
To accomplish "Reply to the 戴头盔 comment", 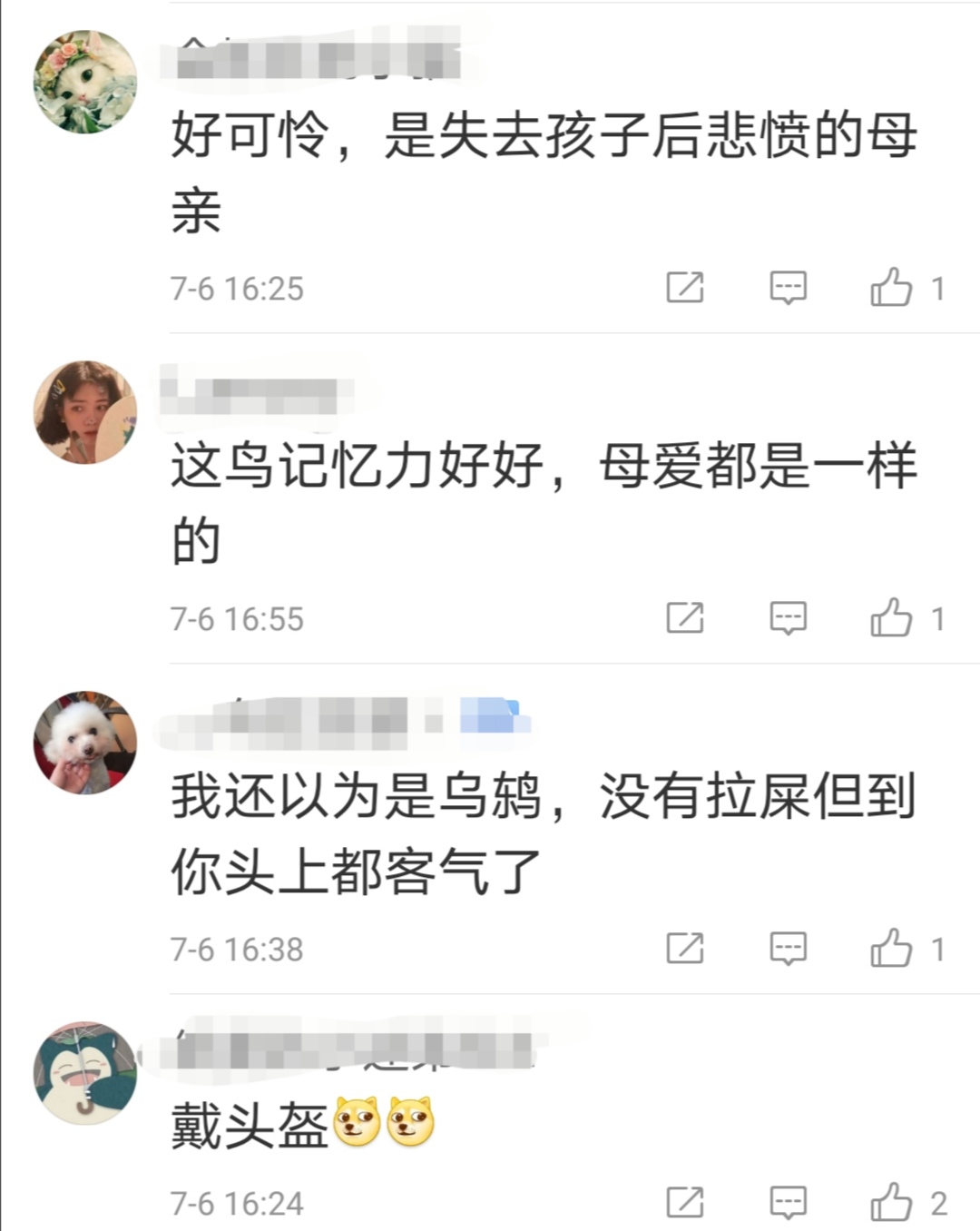I will (788, 1203).
